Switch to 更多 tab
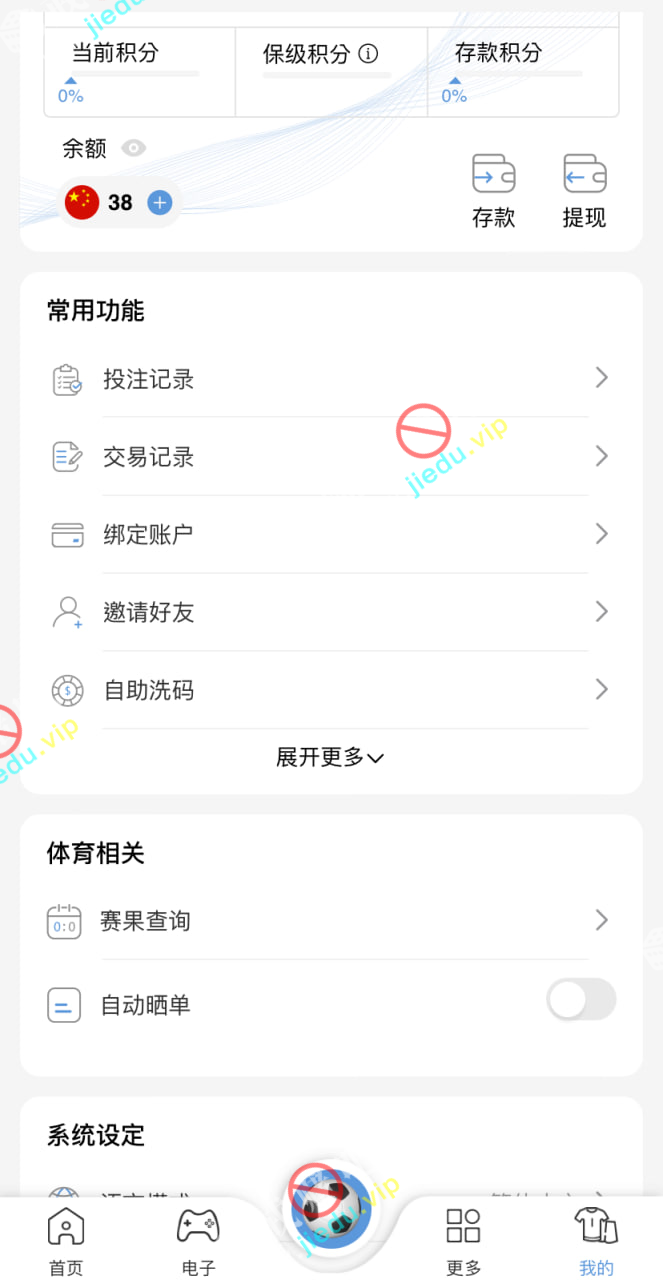 463,1241
